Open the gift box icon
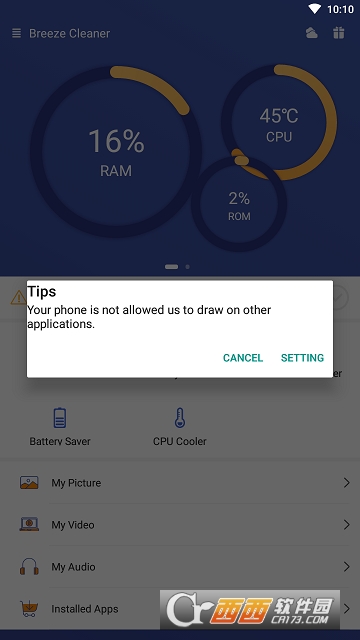360x640 pixels. pyautogui.click(x=338, y=33)
